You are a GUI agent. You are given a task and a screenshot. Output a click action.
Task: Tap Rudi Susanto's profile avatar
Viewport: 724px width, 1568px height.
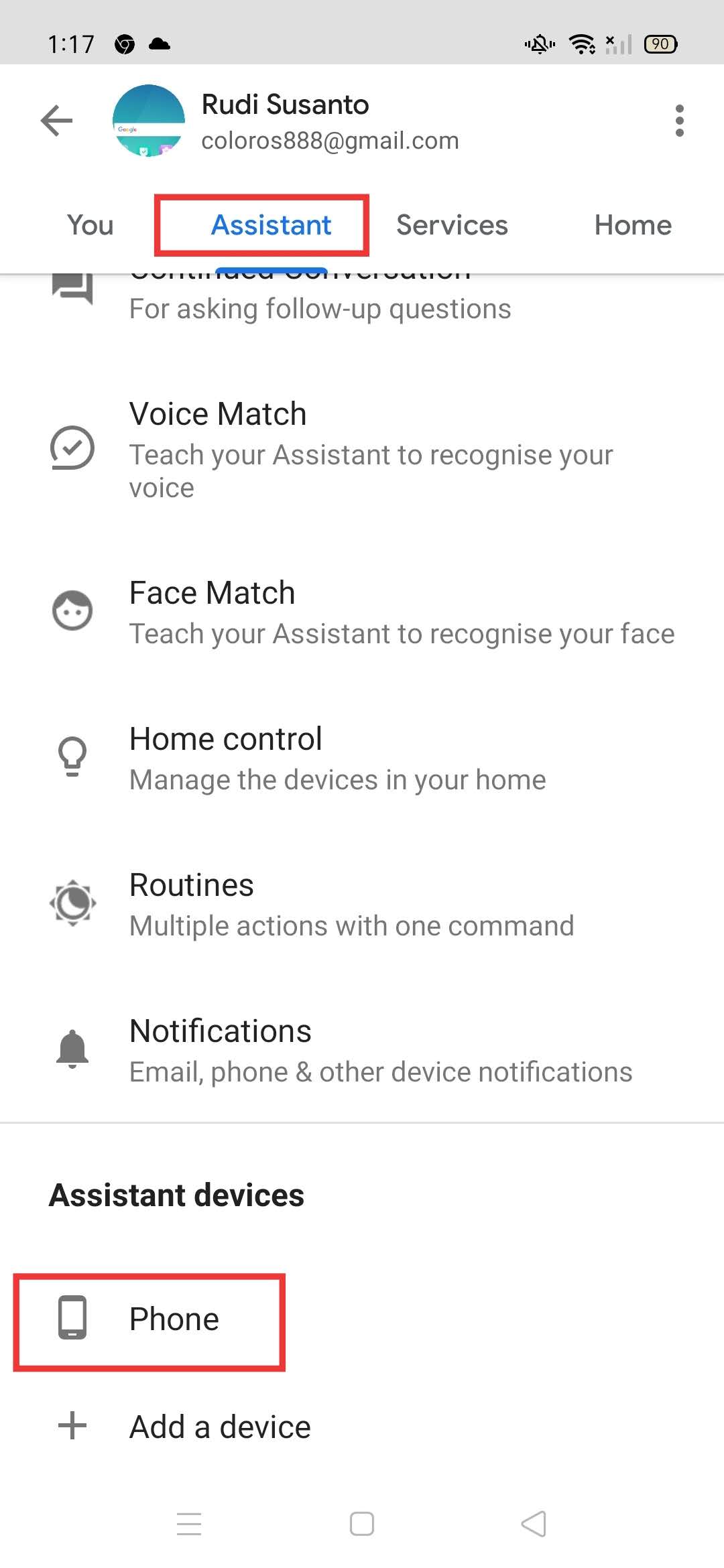[149, 121]
